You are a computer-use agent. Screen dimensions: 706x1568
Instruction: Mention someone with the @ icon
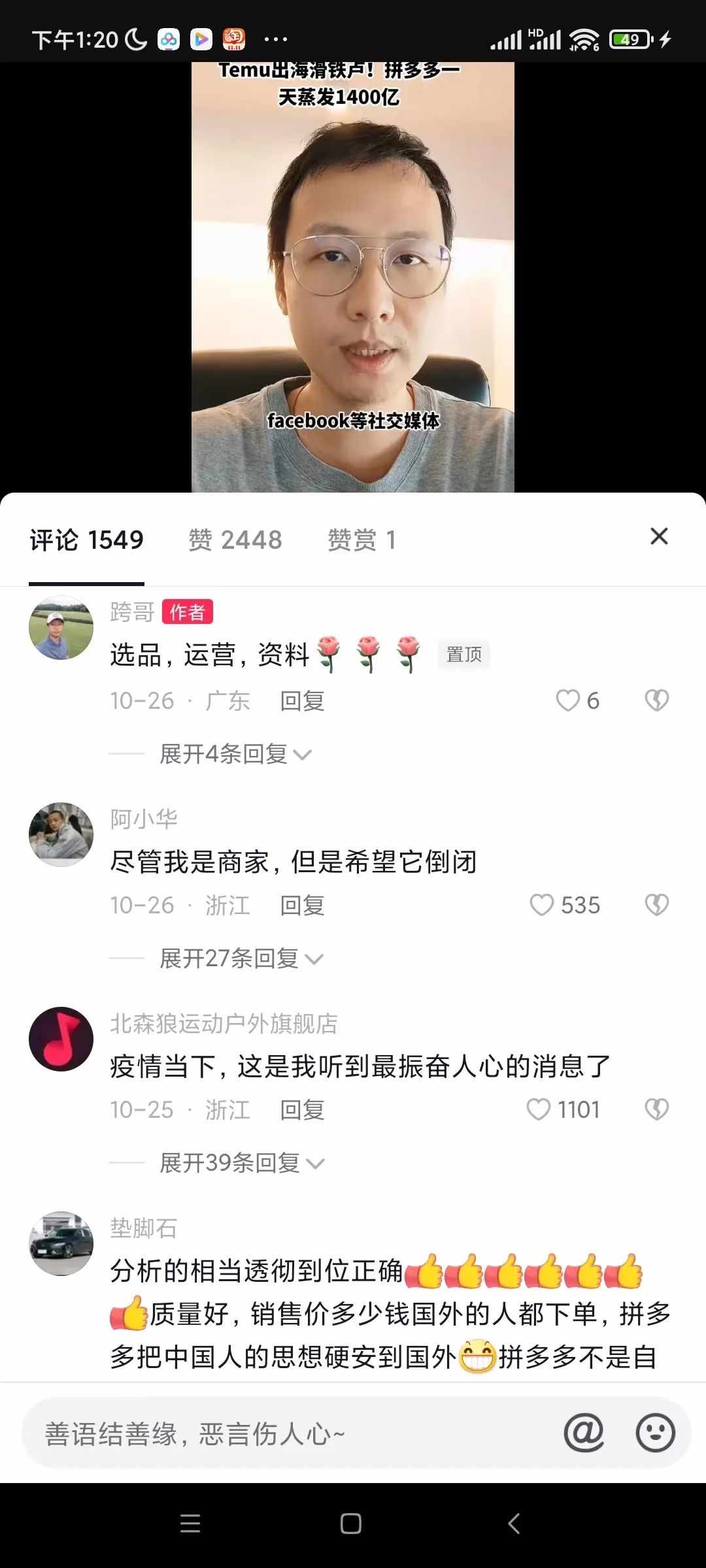[583, 1433]
